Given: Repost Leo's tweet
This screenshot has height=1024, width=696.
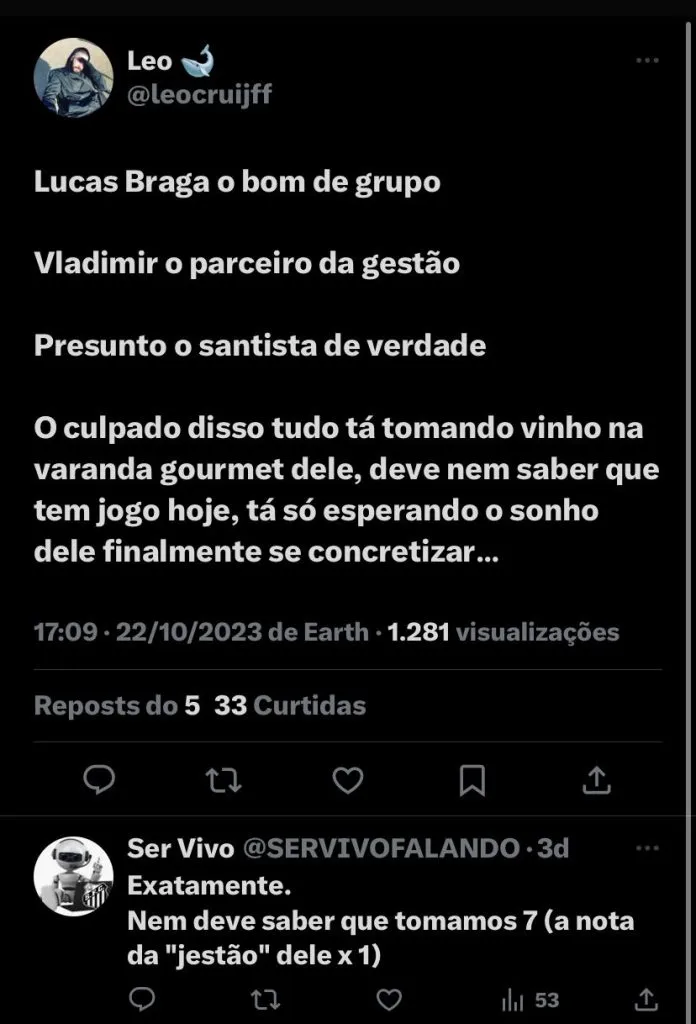Looking at the screenshot, I should click(223, 779).
